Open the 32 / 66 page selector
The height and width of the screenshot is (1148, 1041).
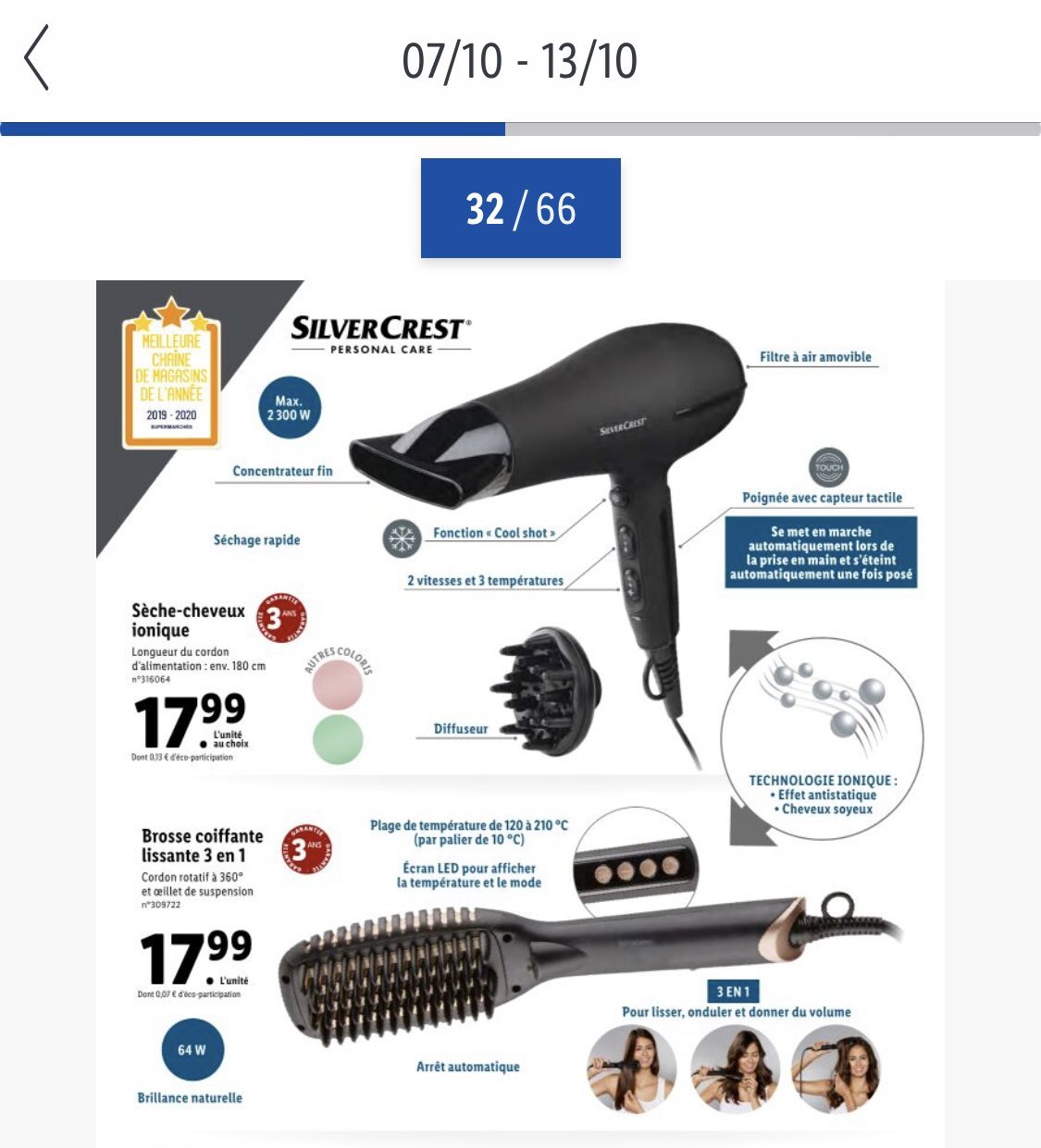pyautogui.click(x=520, y=208)
